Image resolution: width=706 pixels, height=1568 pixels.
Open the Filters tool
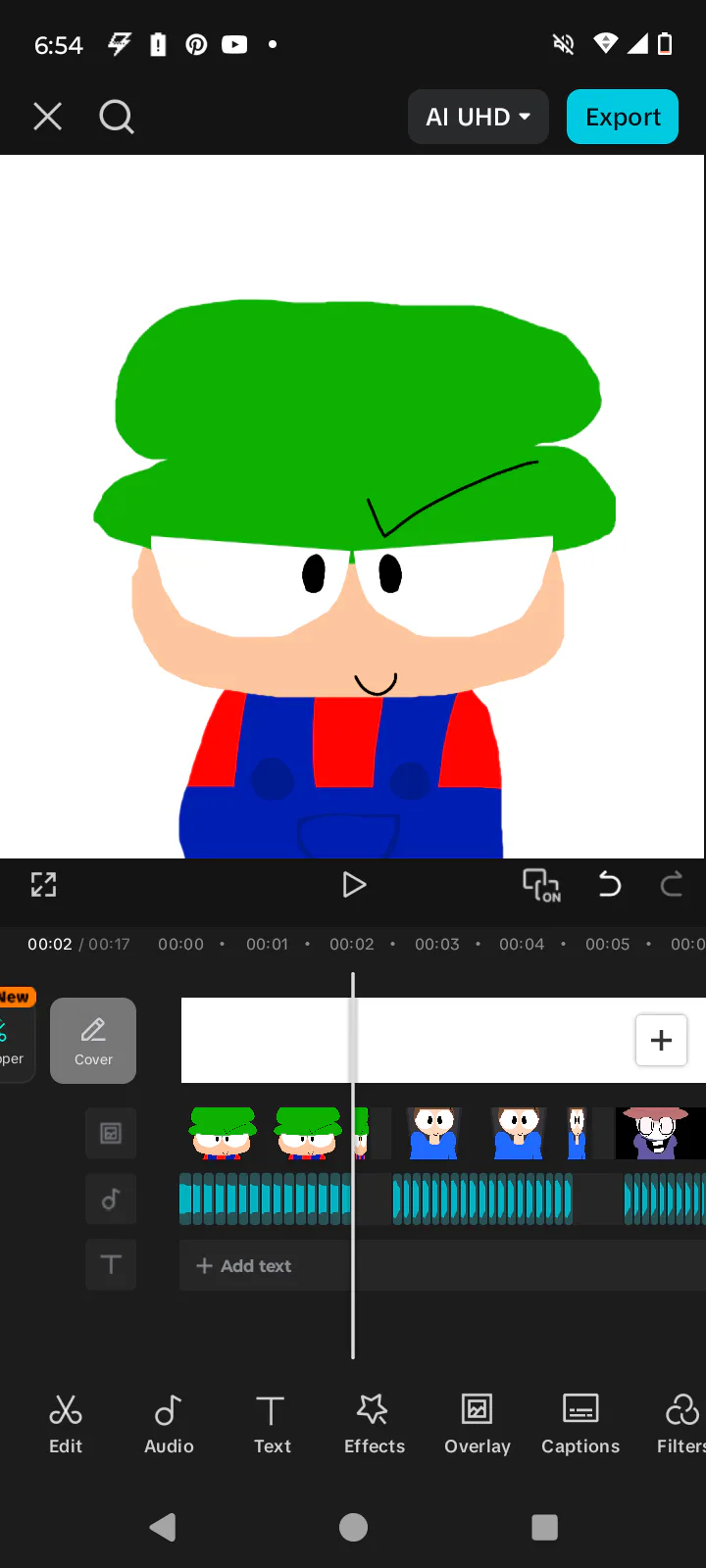[681, 1424]
